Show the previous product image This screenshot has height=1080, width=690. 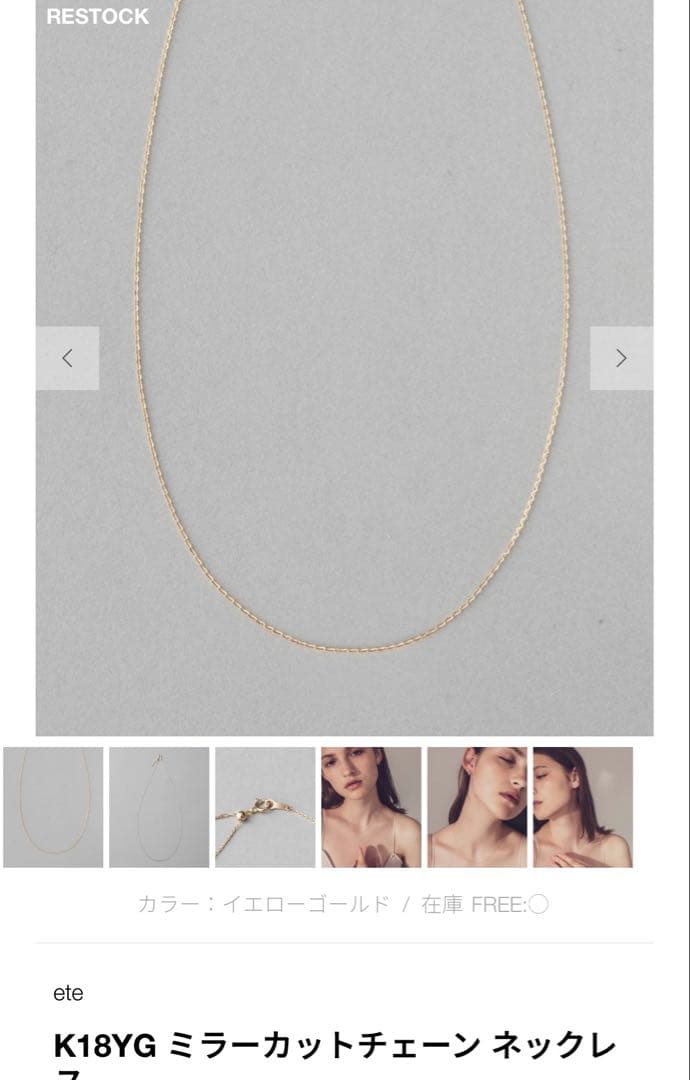point(67,358)
